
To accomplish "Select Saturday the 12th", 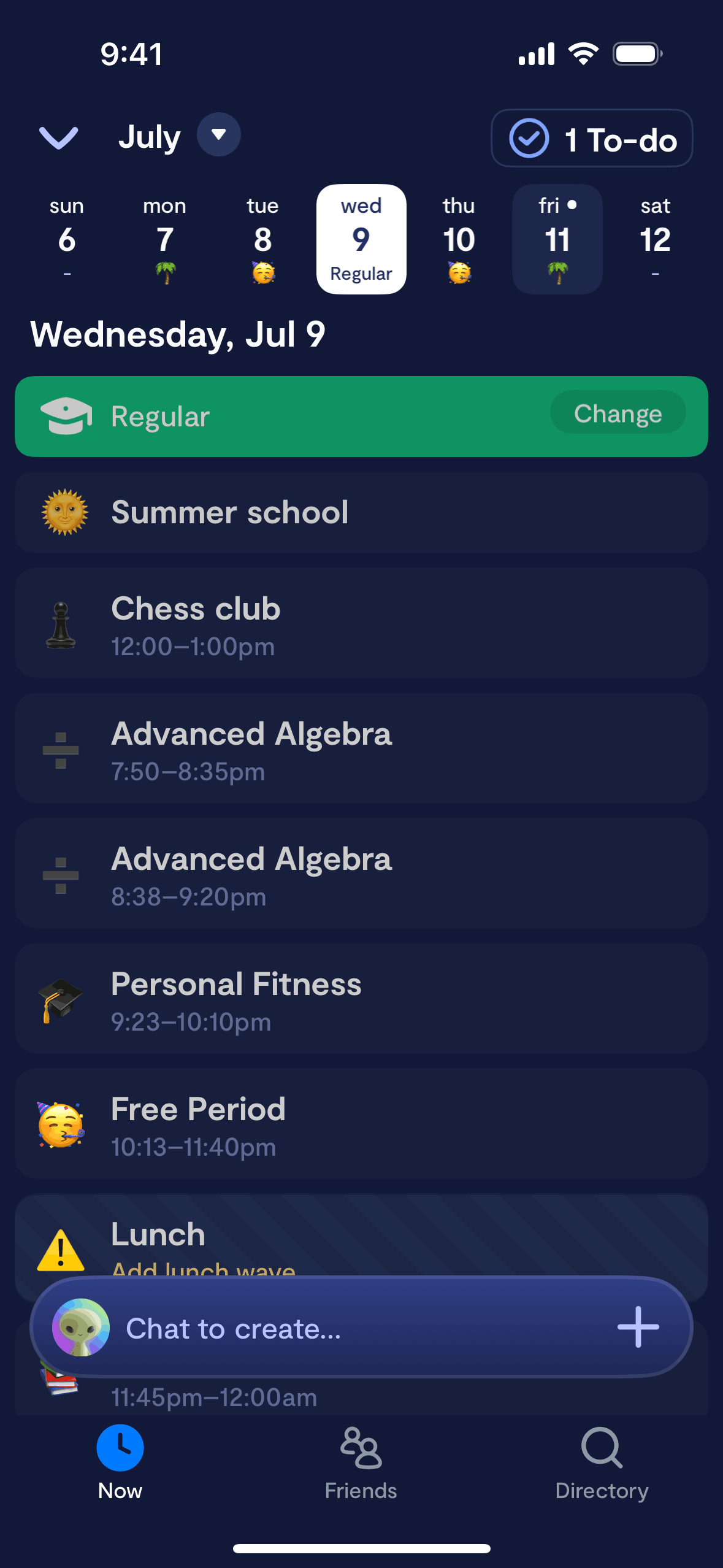I will click(655, 239).
